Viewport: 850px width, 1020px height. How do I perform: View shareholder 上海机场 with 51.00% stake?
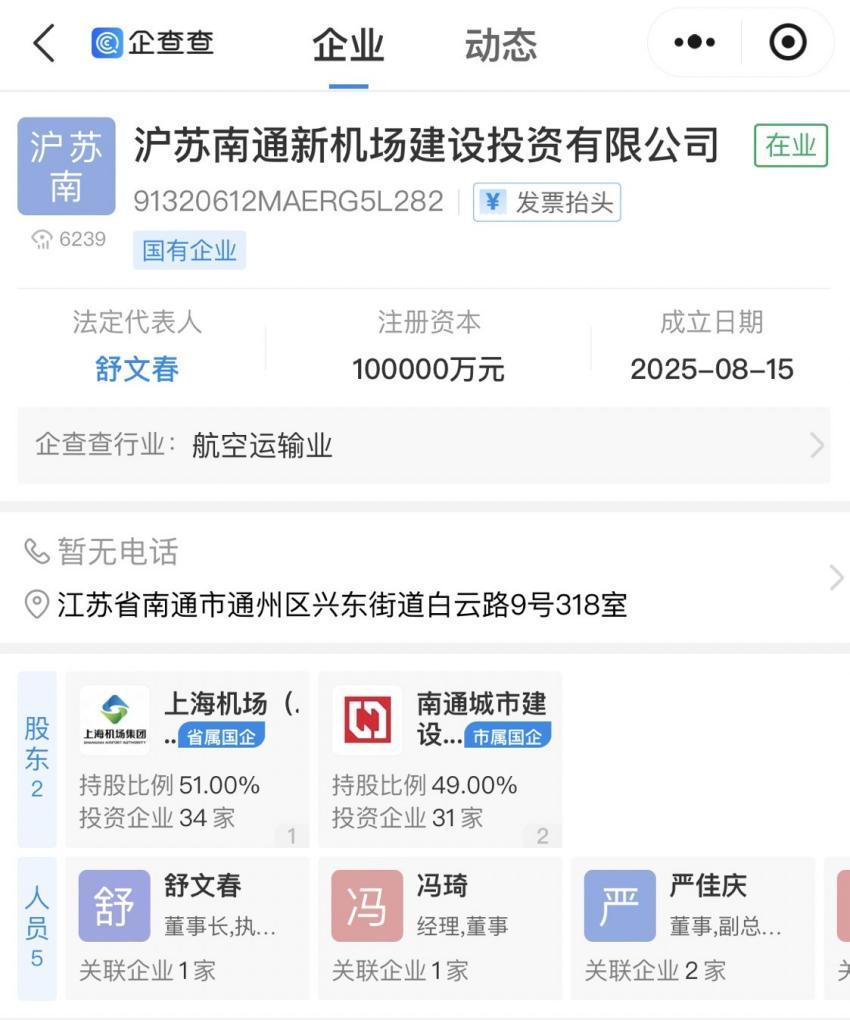[188, 759]
